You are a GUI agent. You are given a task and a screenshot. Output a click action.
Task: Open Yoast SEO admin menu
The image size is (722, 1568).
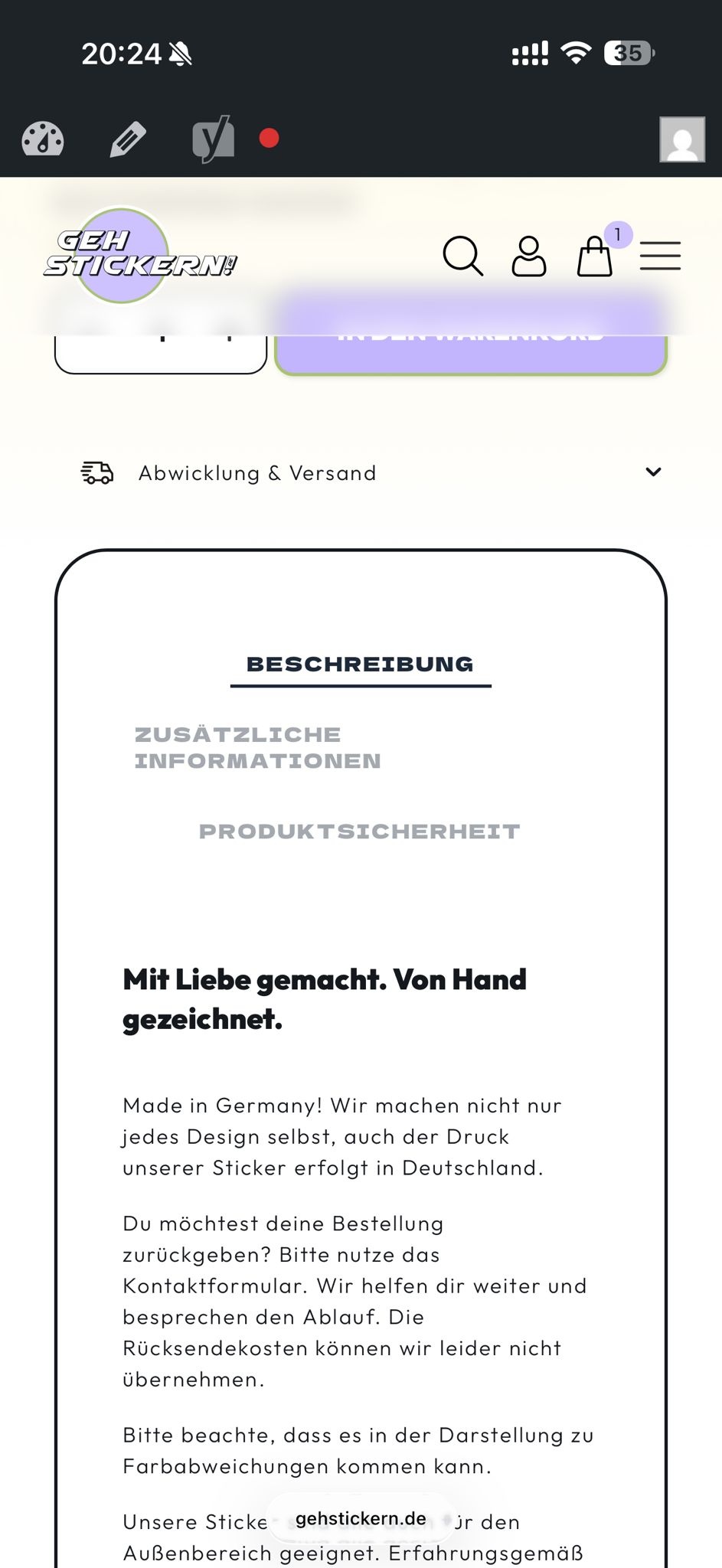tap(213, 139)
